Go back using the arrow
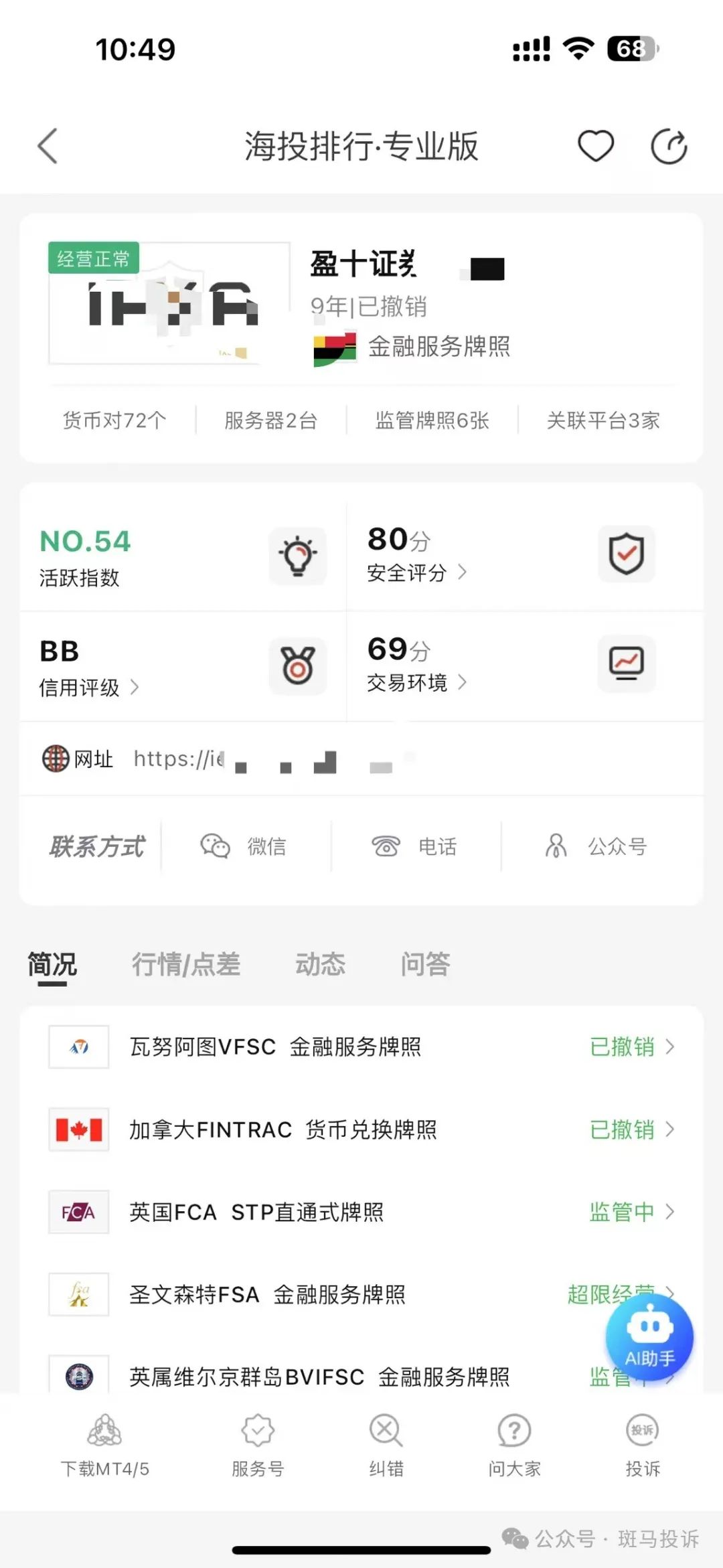The image size is (723, 1568). click(48, 146)
